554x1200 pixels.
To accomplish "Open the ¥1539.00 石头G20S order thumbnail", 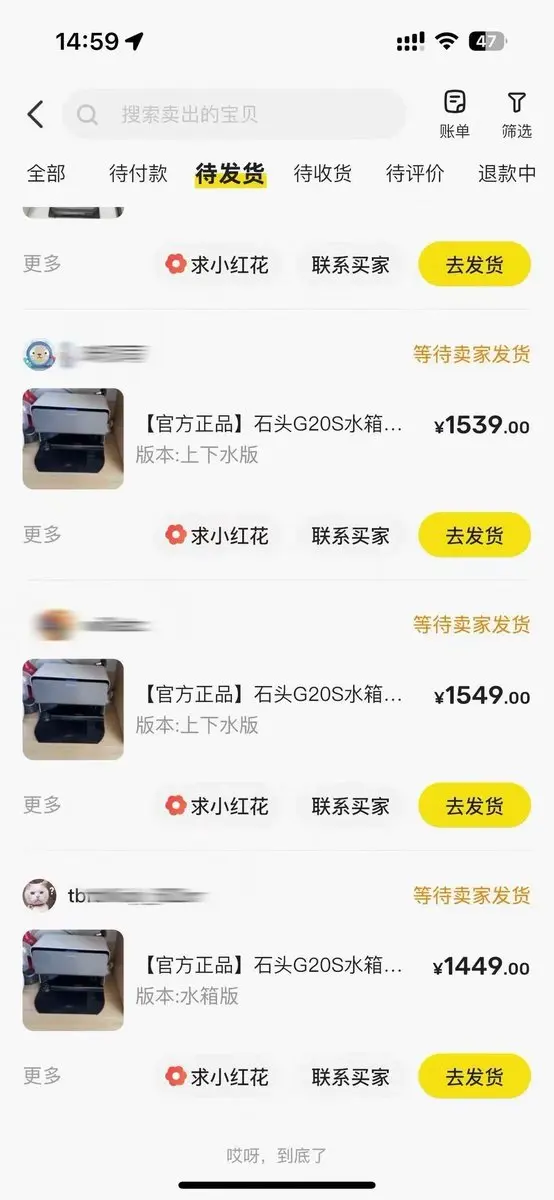I will (73, 439).
